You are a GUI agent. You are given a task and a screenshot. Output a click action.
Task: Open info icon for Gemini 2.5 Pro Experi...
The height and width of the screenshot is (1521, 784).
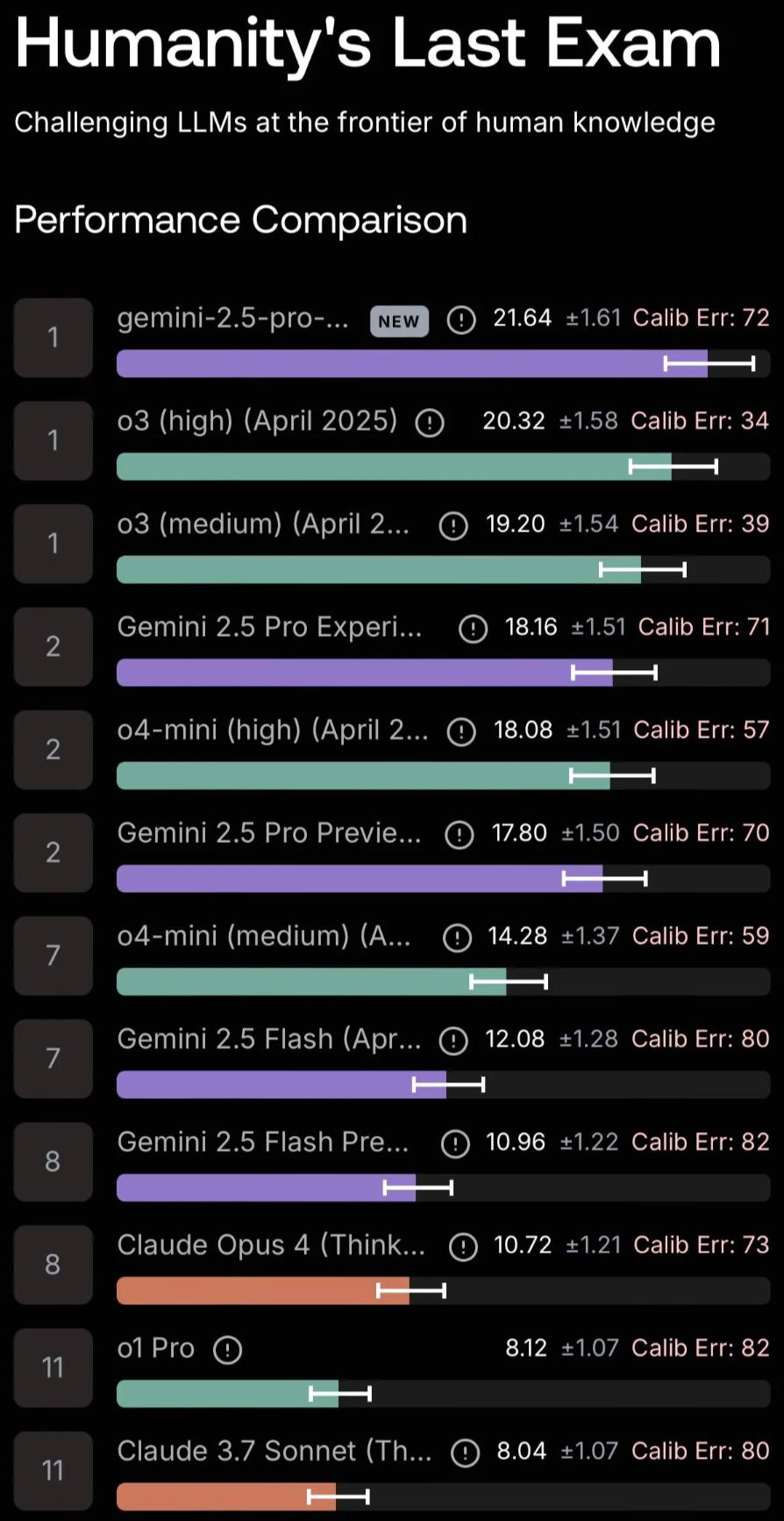click(474, 629)
